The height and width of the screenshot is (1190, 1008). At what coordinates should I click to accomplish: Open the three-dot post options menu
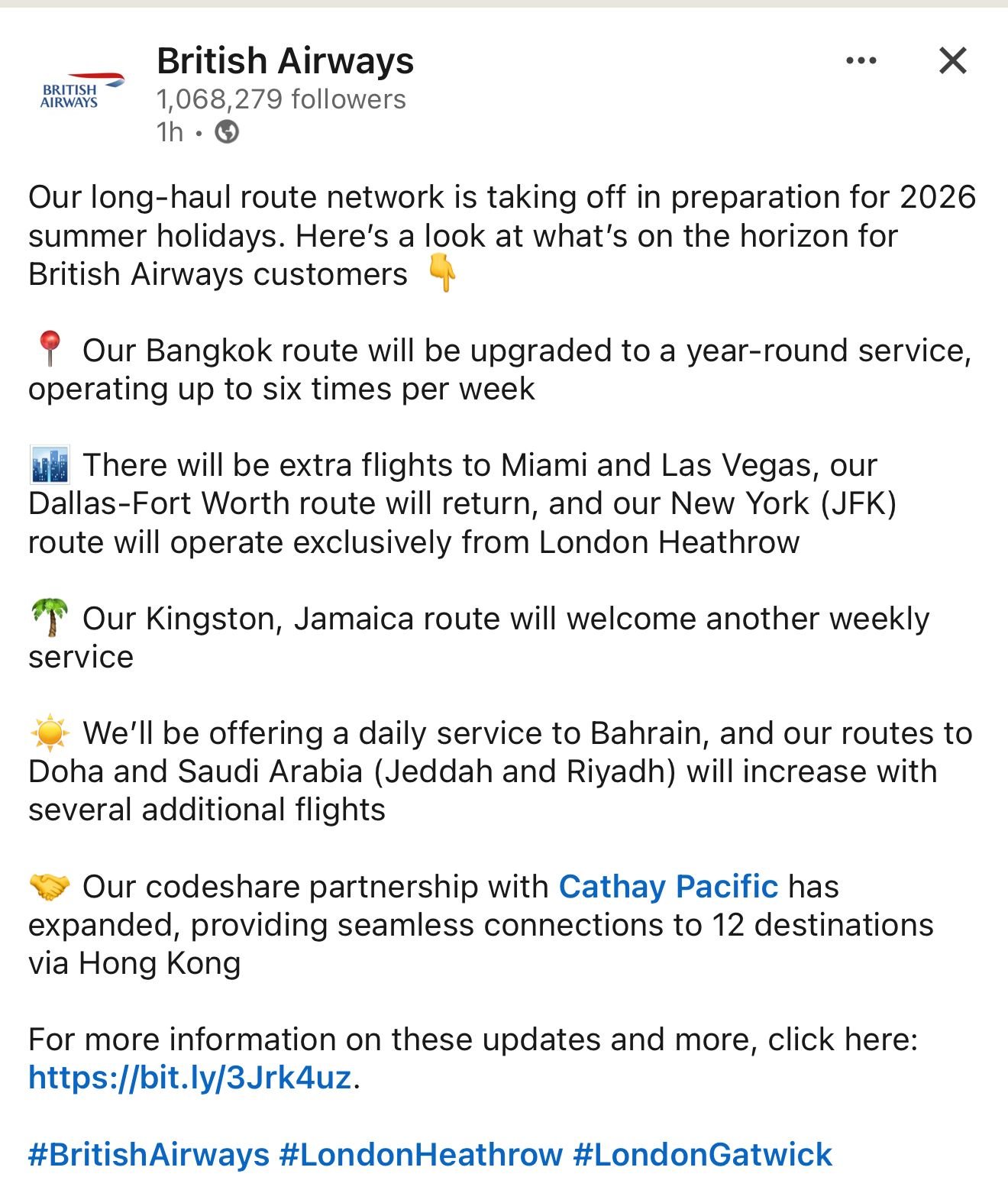(860, 60)
